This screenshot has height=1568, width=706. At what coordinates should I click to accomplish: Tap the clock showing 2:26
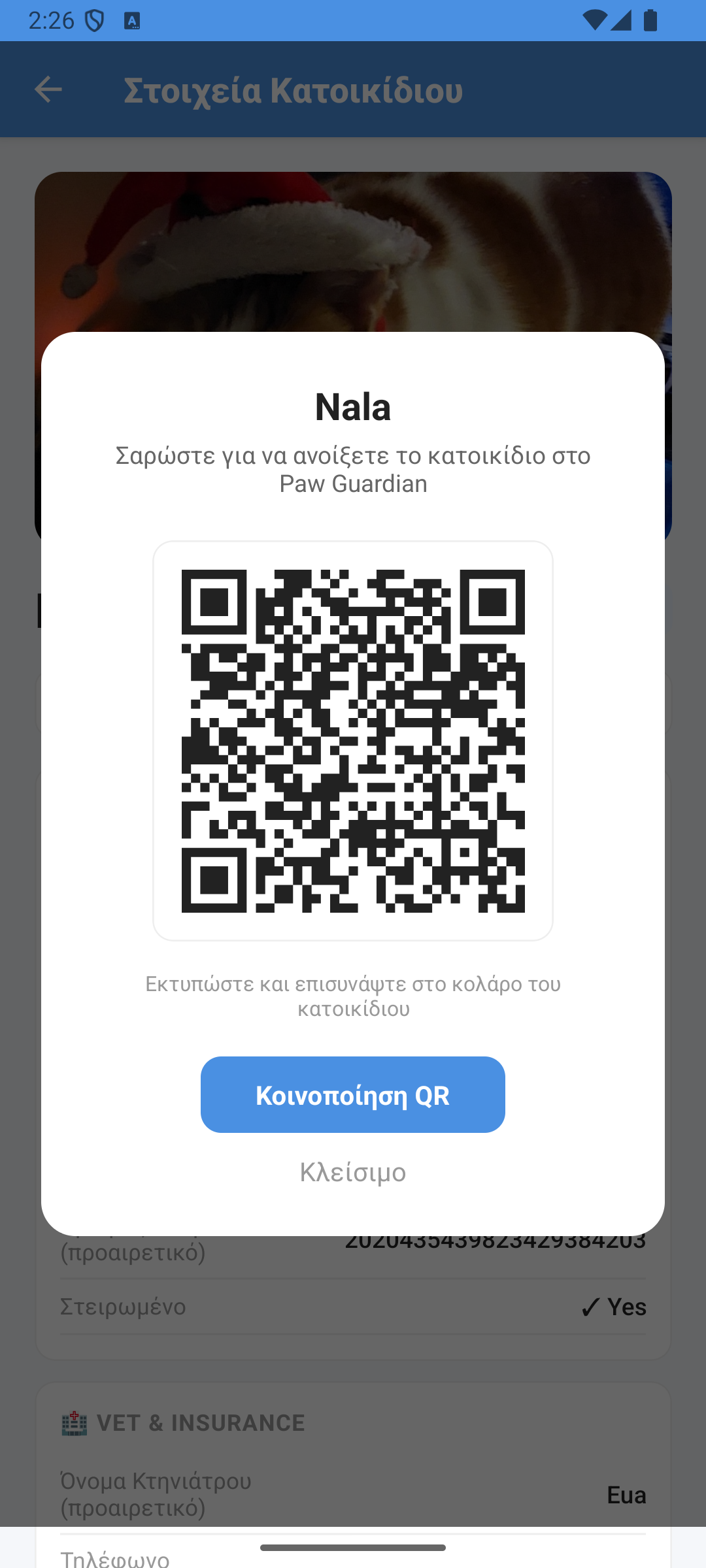pos(52,21)
